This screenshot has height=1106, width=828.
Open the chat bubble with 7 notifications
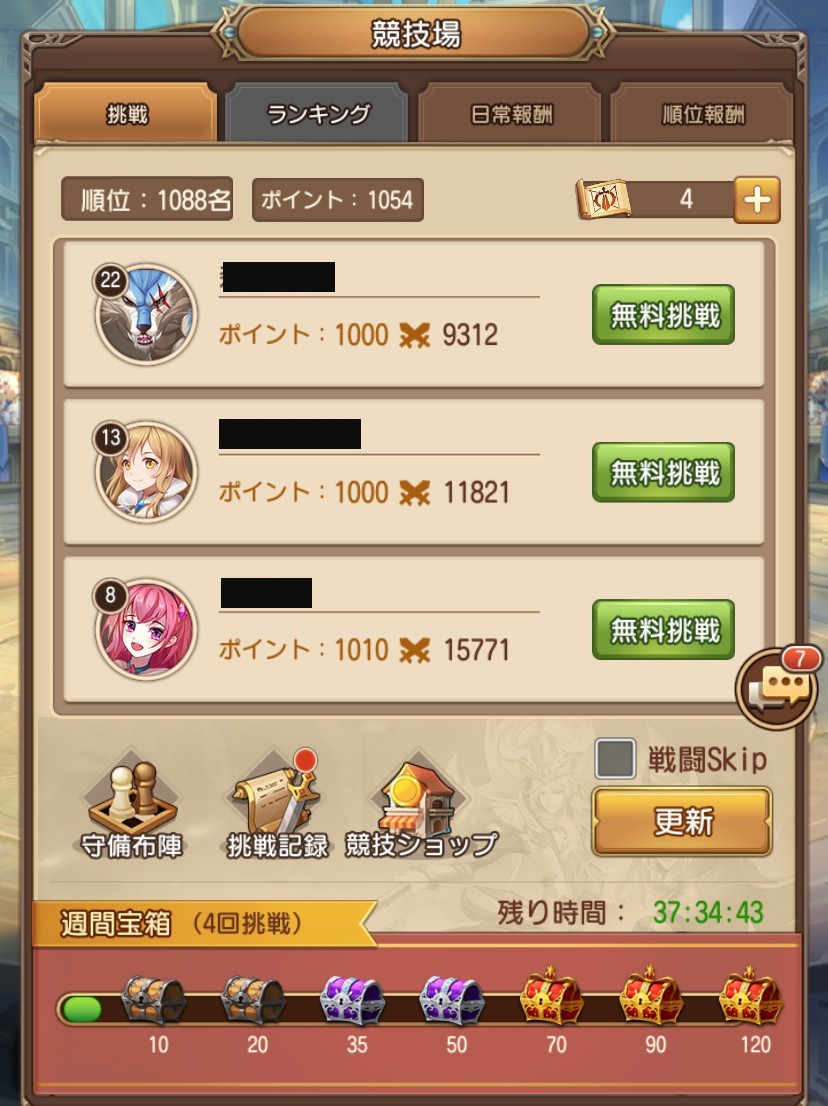point(778,688)
